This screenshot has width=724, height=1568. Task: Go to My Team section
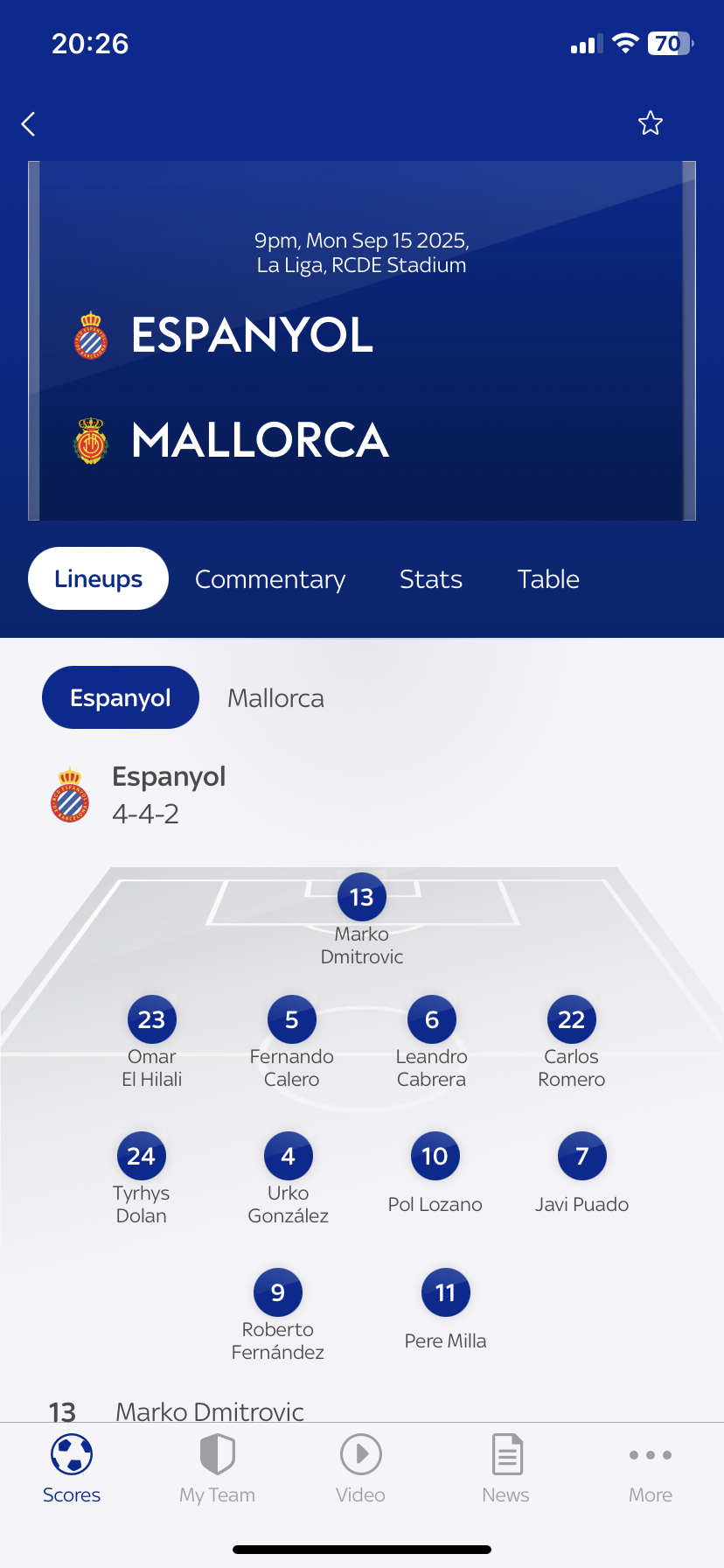click(x=217, y=1469)
